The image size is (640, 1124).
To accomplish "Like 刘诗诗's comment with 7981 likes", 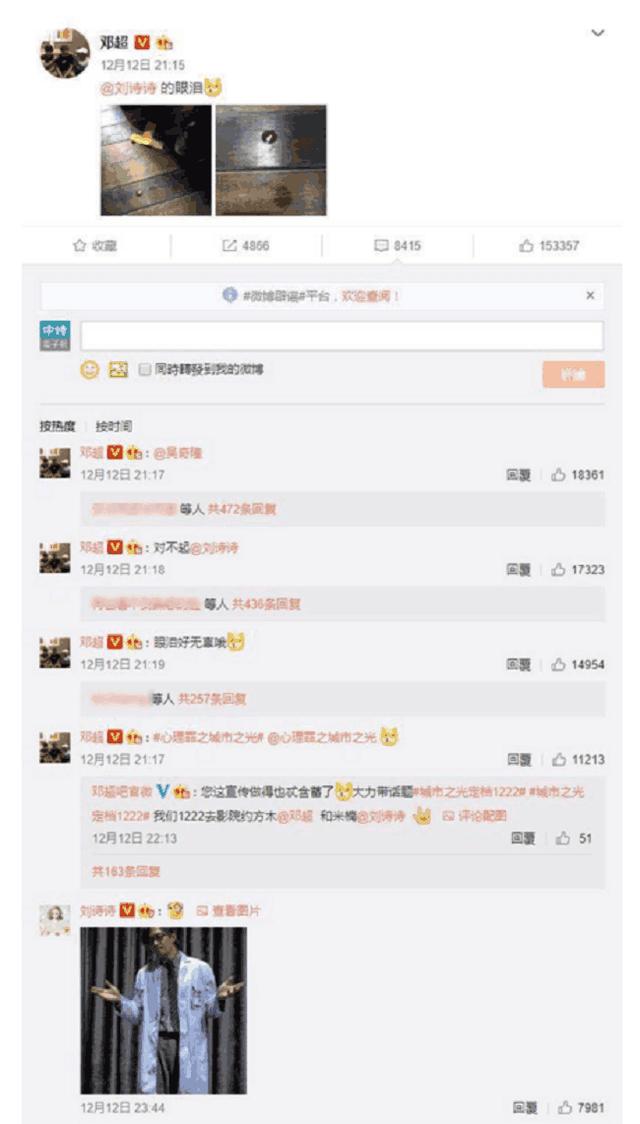I will tap(580, 1108).
